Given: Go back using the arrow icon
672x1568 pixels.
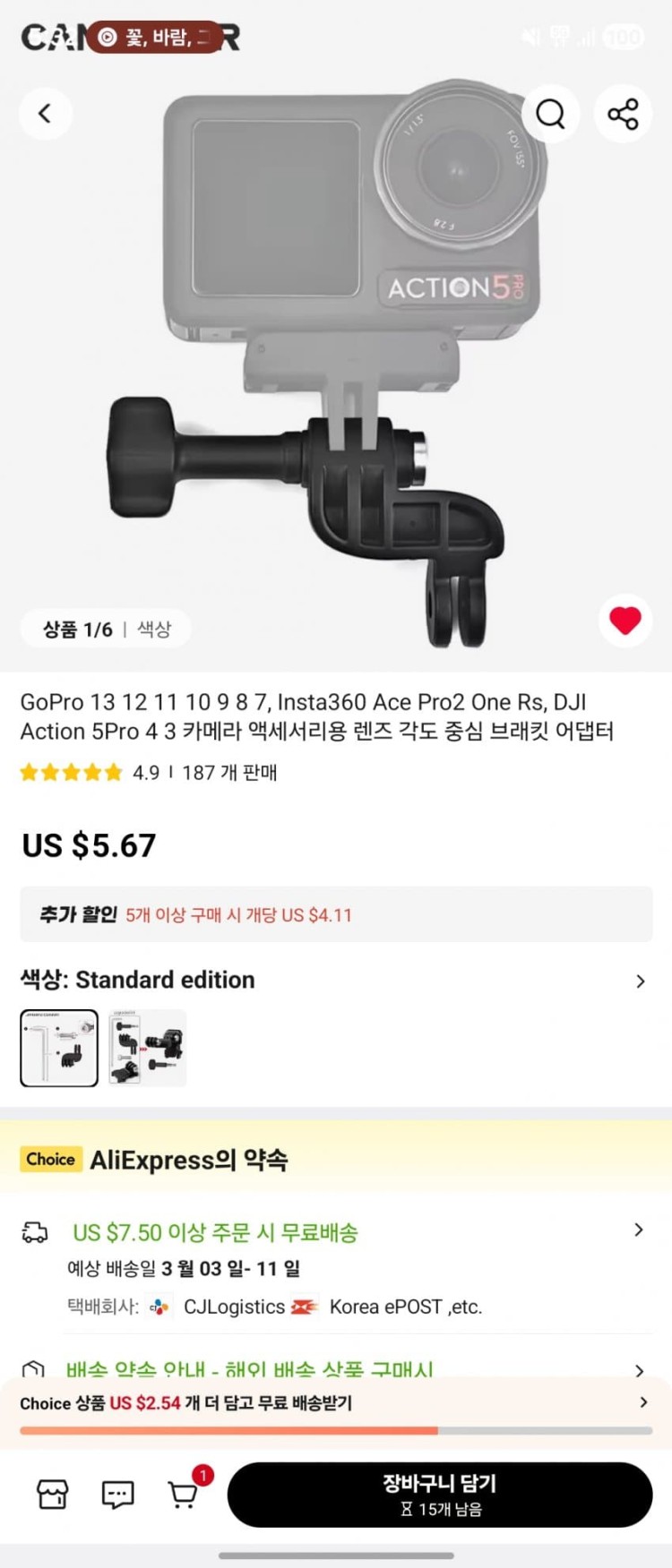Looking at the screenshot, I should [45, 114].
